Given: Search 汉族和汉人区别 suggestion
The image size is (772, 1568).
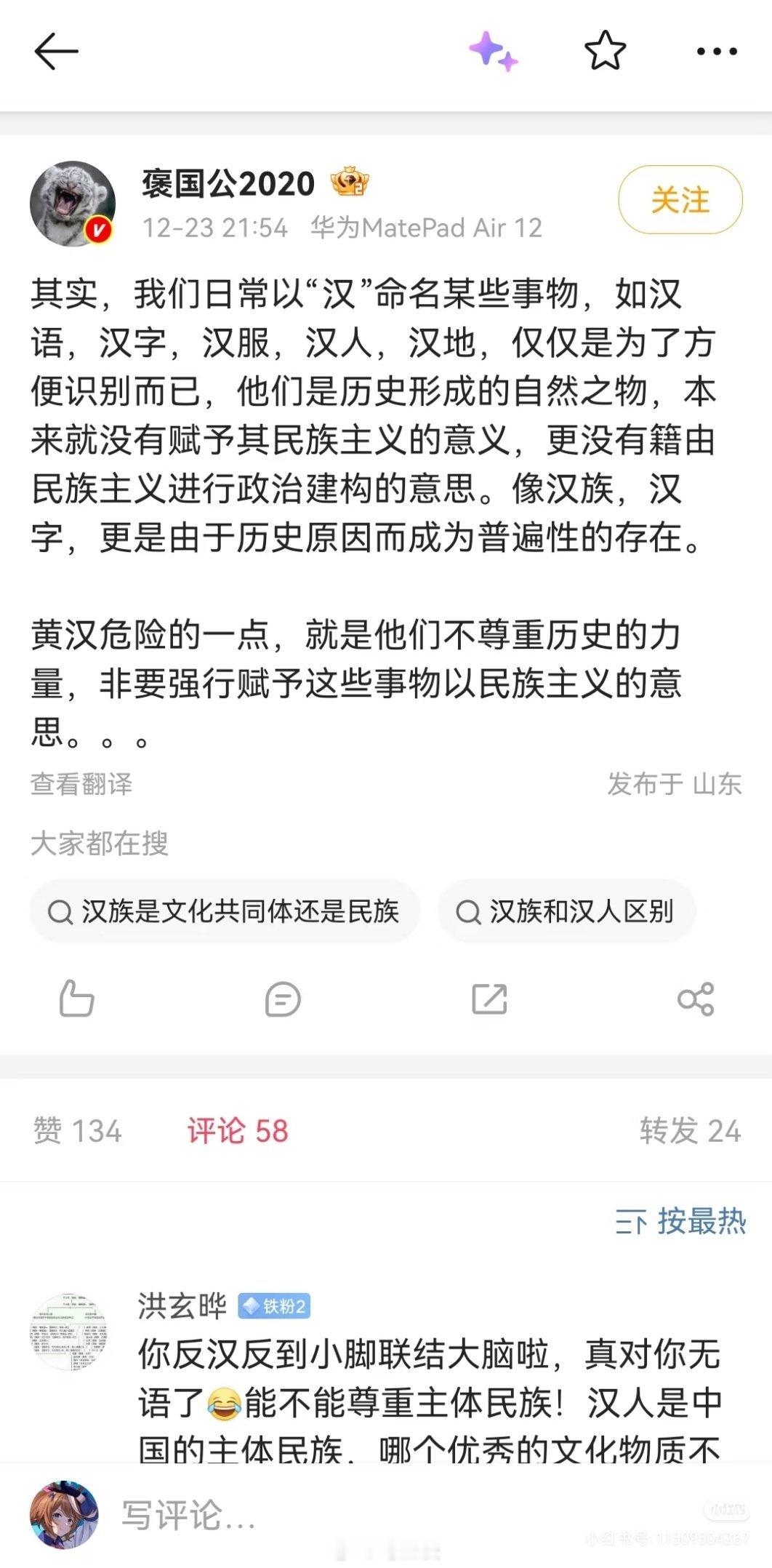Looking at the screenshot, I should (x=567, y=911).
